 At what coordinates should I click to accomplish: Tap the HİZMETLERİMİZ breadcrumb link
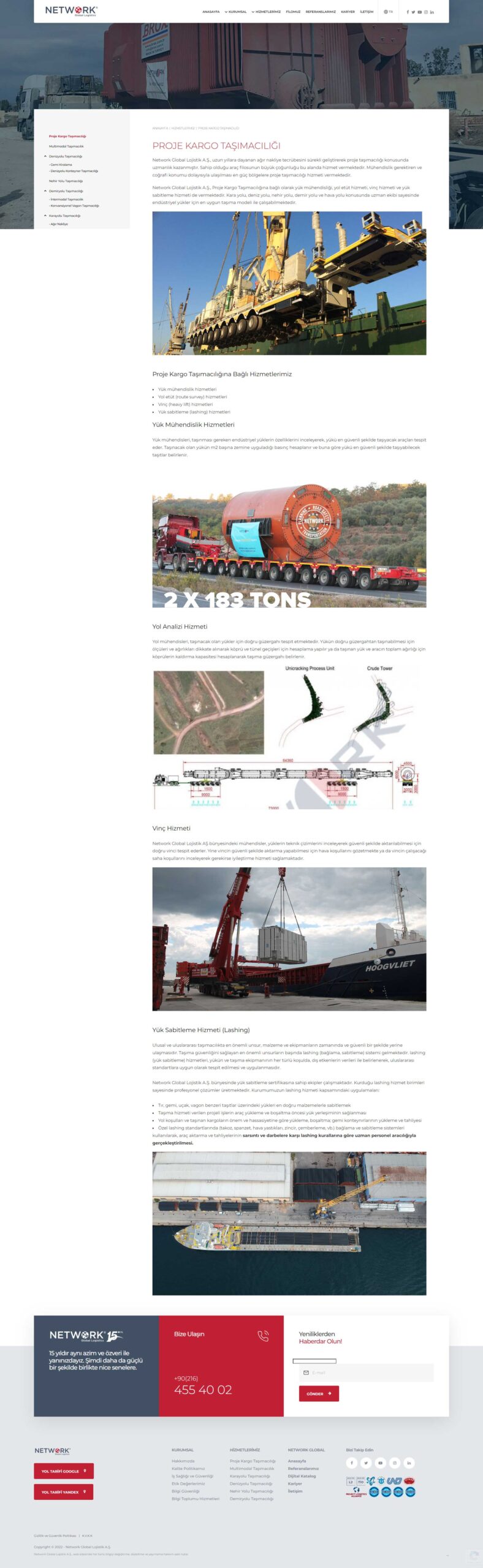(x=183, y=129)
